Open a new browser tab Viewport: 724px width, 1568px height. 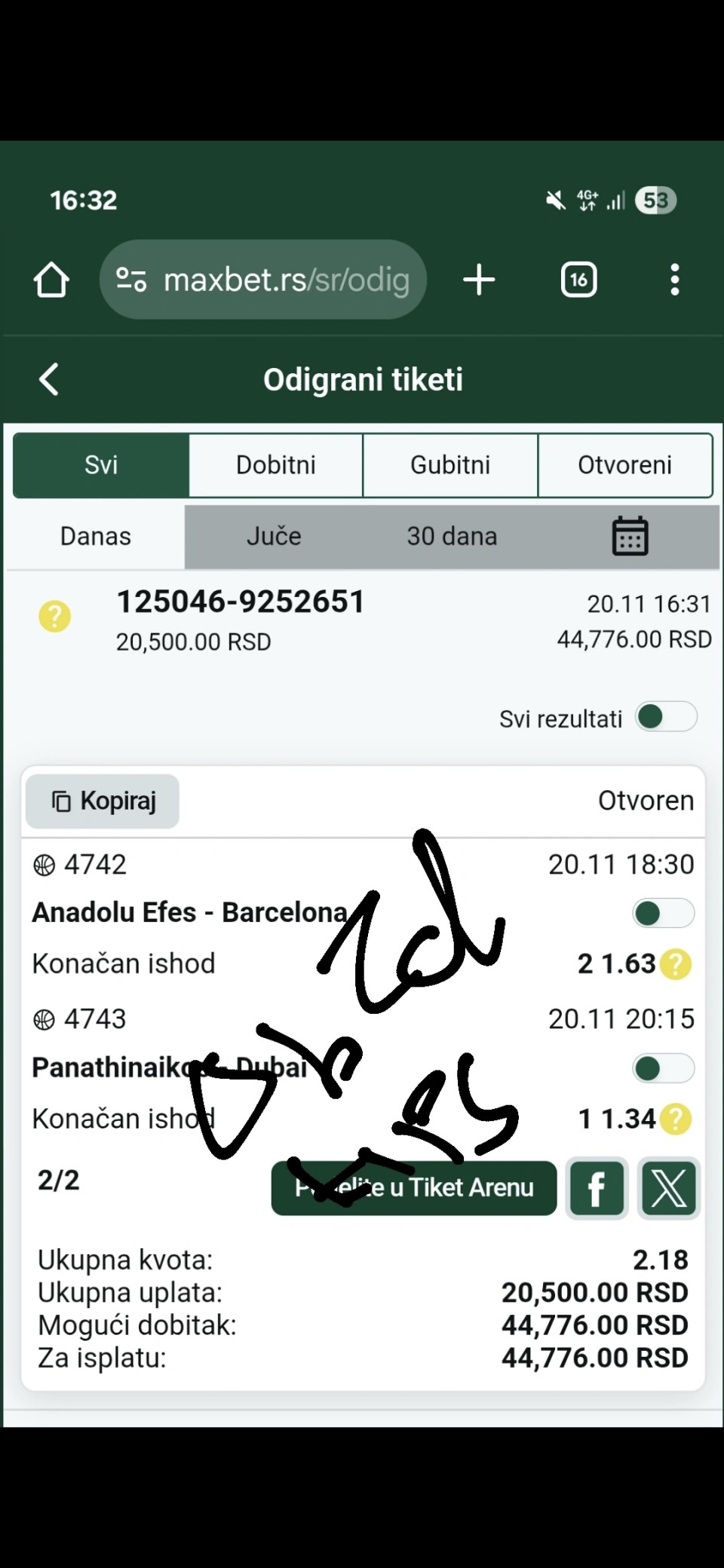(x=479, y=280)
